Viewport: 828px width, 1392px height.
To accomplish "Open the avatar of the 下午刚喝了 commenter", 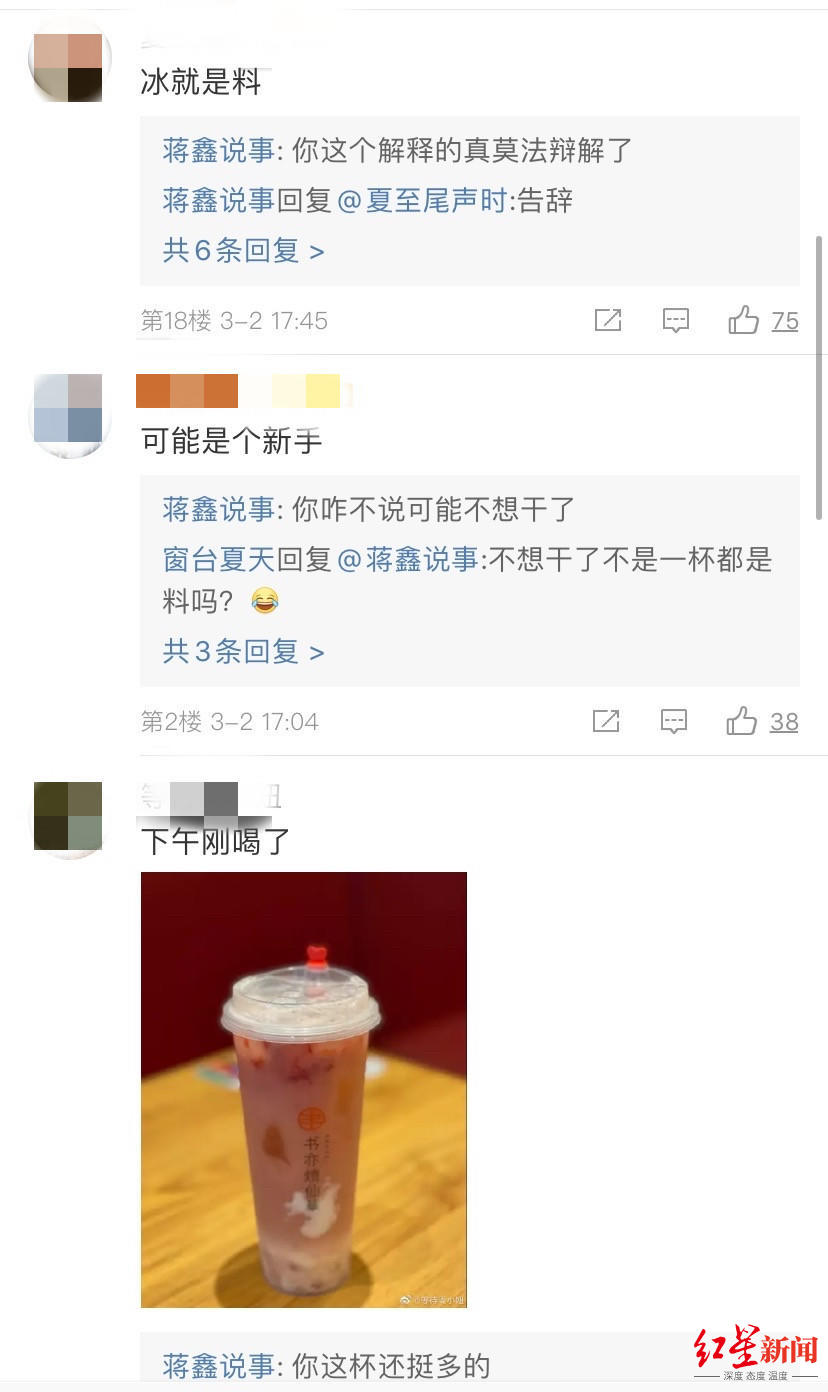I will (x=68, y=816).
